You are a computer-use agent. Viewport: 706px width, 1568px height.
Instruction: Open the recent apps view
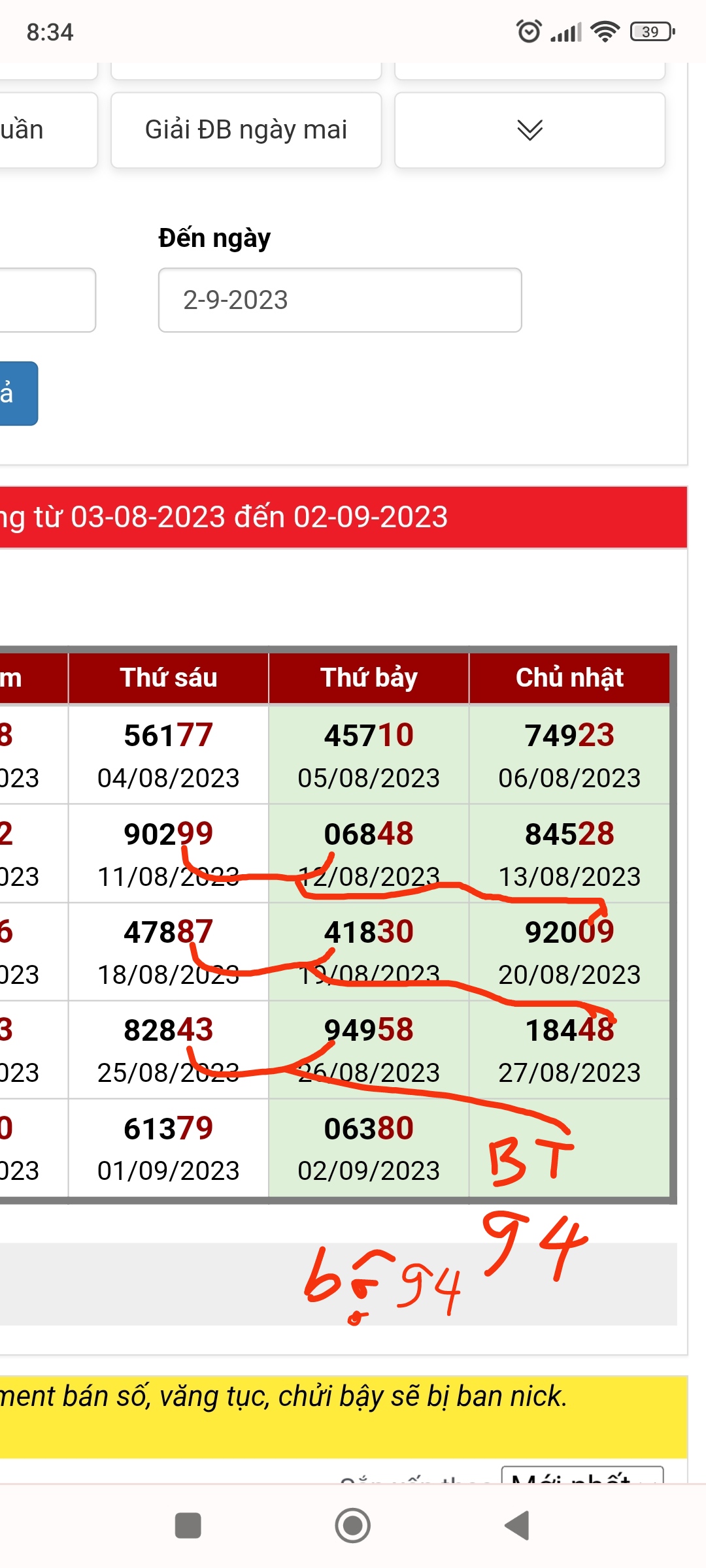point(188,1526)
